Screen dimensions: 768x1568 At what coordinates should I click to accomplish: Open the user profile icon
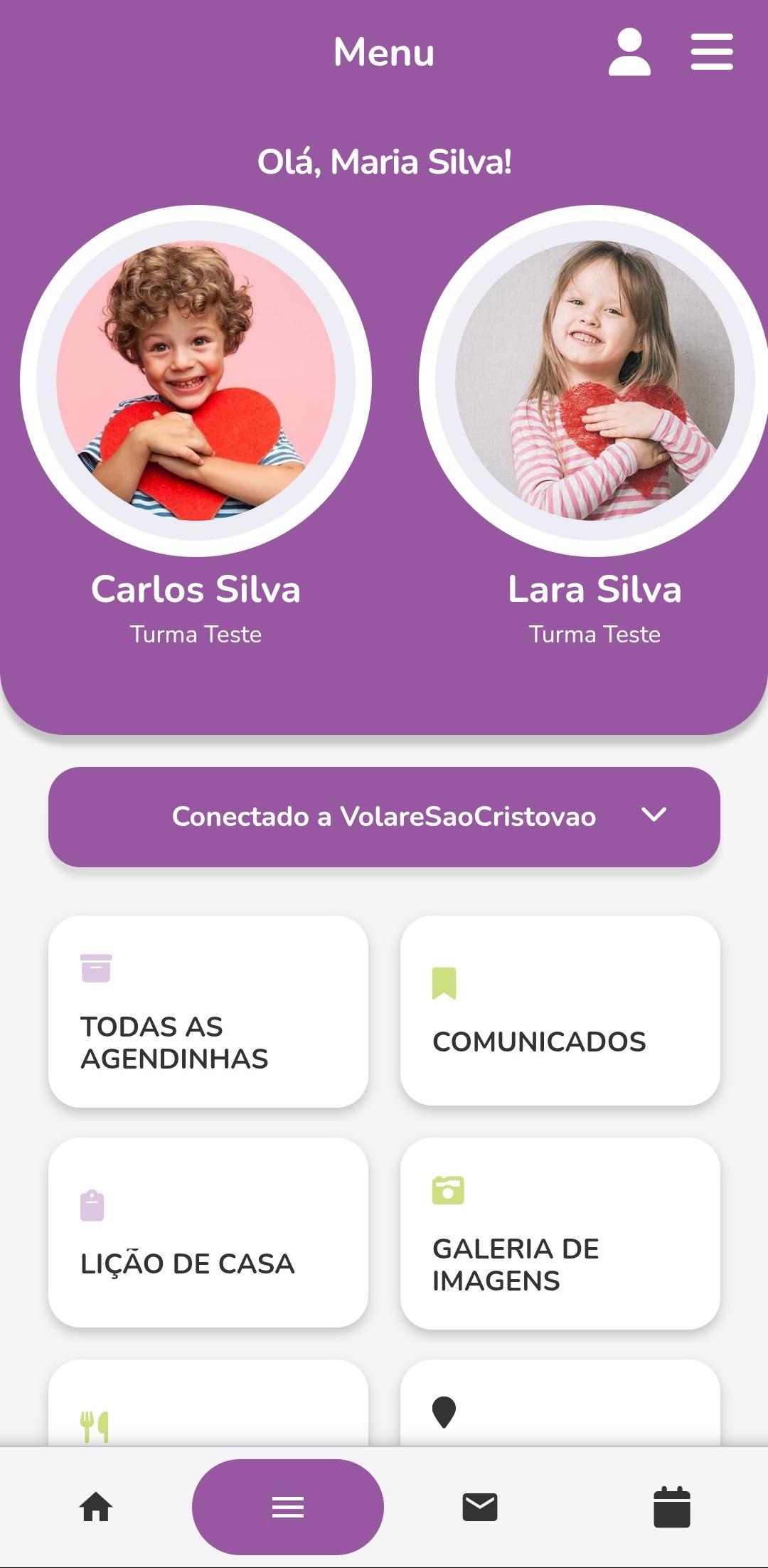629,52
